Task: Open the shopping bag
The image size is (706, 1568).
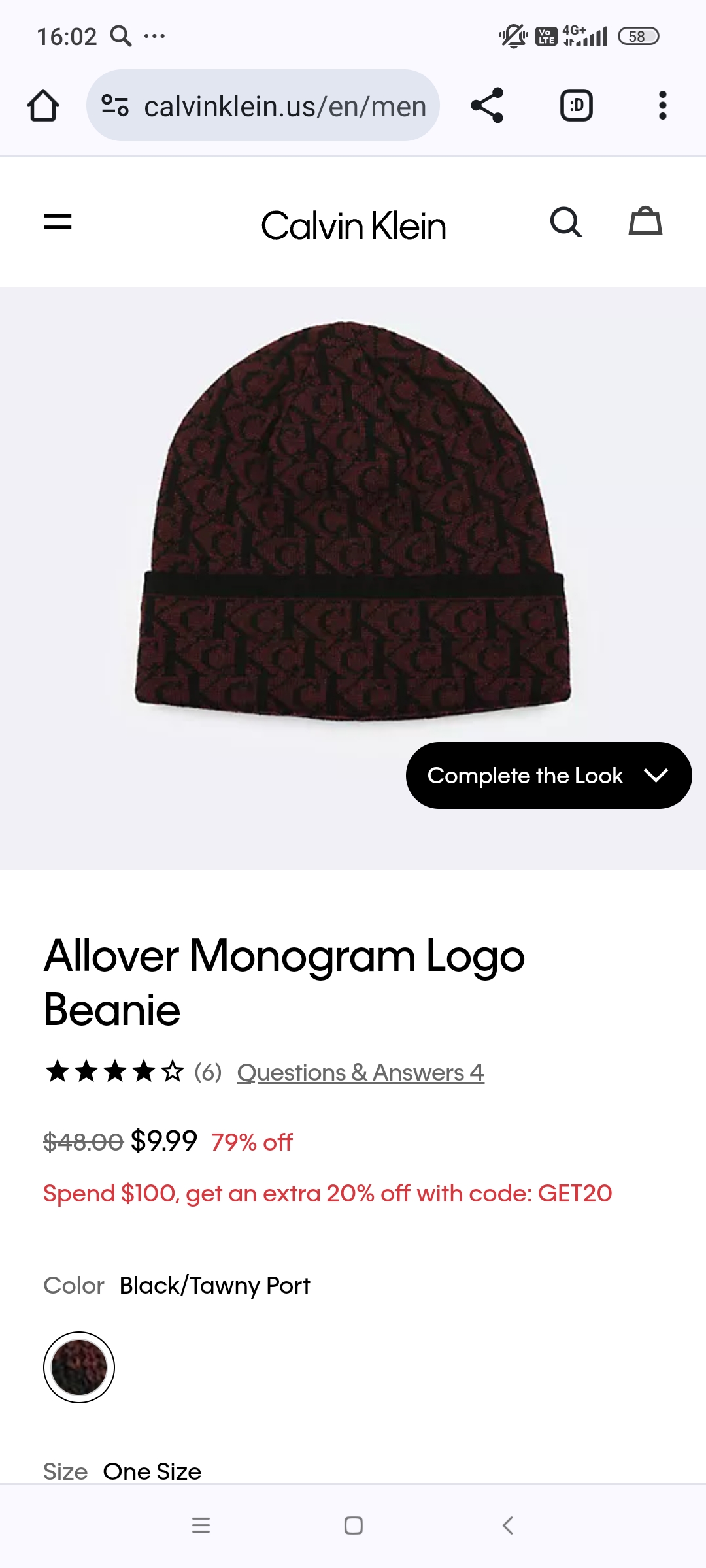Action: pyautogui.click(x=645, y=222)
